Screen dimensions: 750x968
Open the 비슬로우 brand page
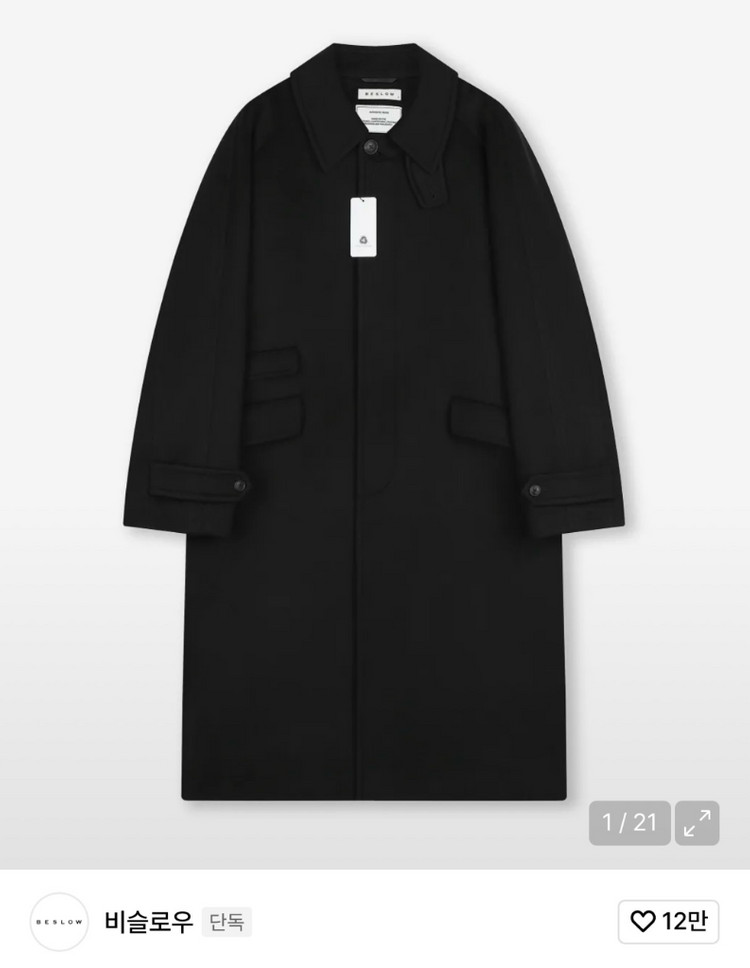pos(149,921)
